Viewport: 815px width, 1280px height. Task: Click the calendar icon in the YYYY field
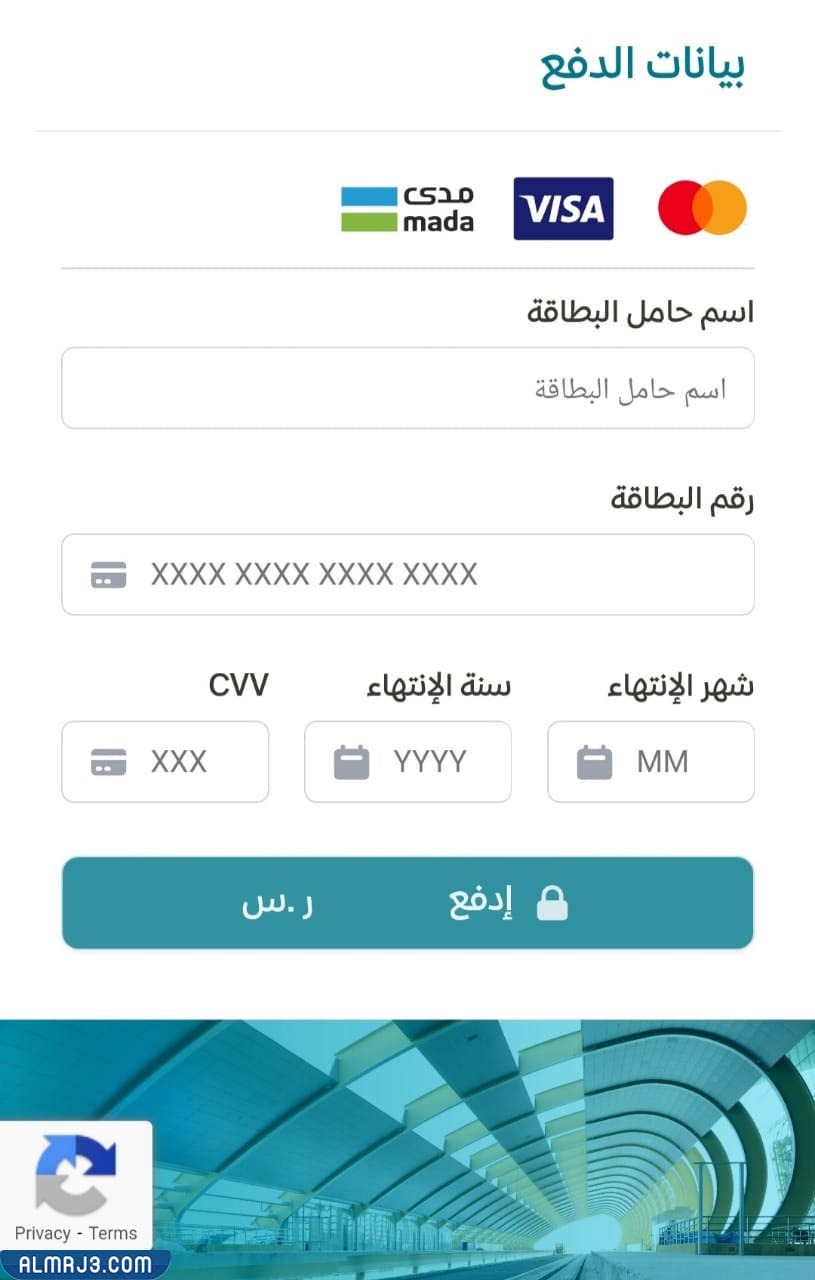pyautogui.click(x=352, y=762)
